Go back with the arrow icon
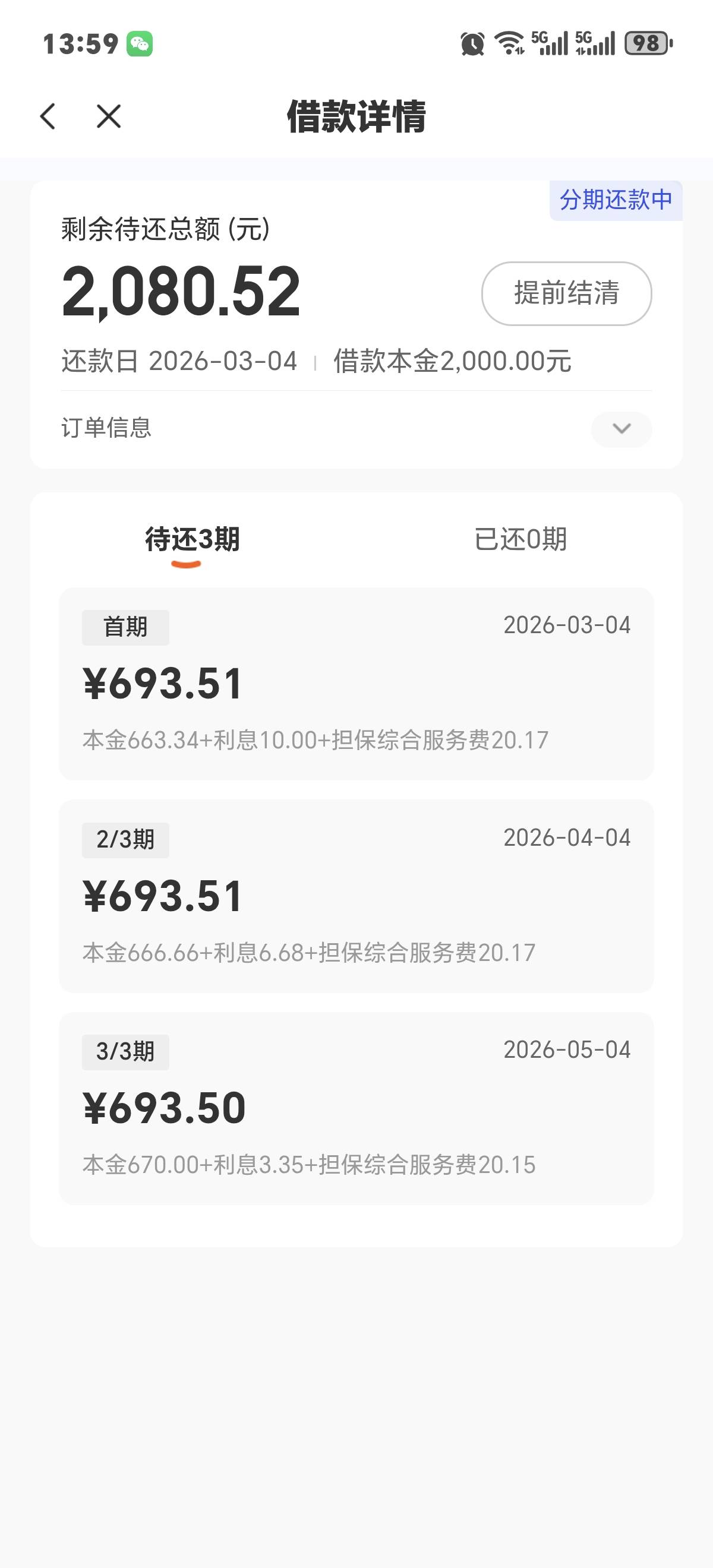This screenshot has width=713, height=1568. click(x=48, y=116)
